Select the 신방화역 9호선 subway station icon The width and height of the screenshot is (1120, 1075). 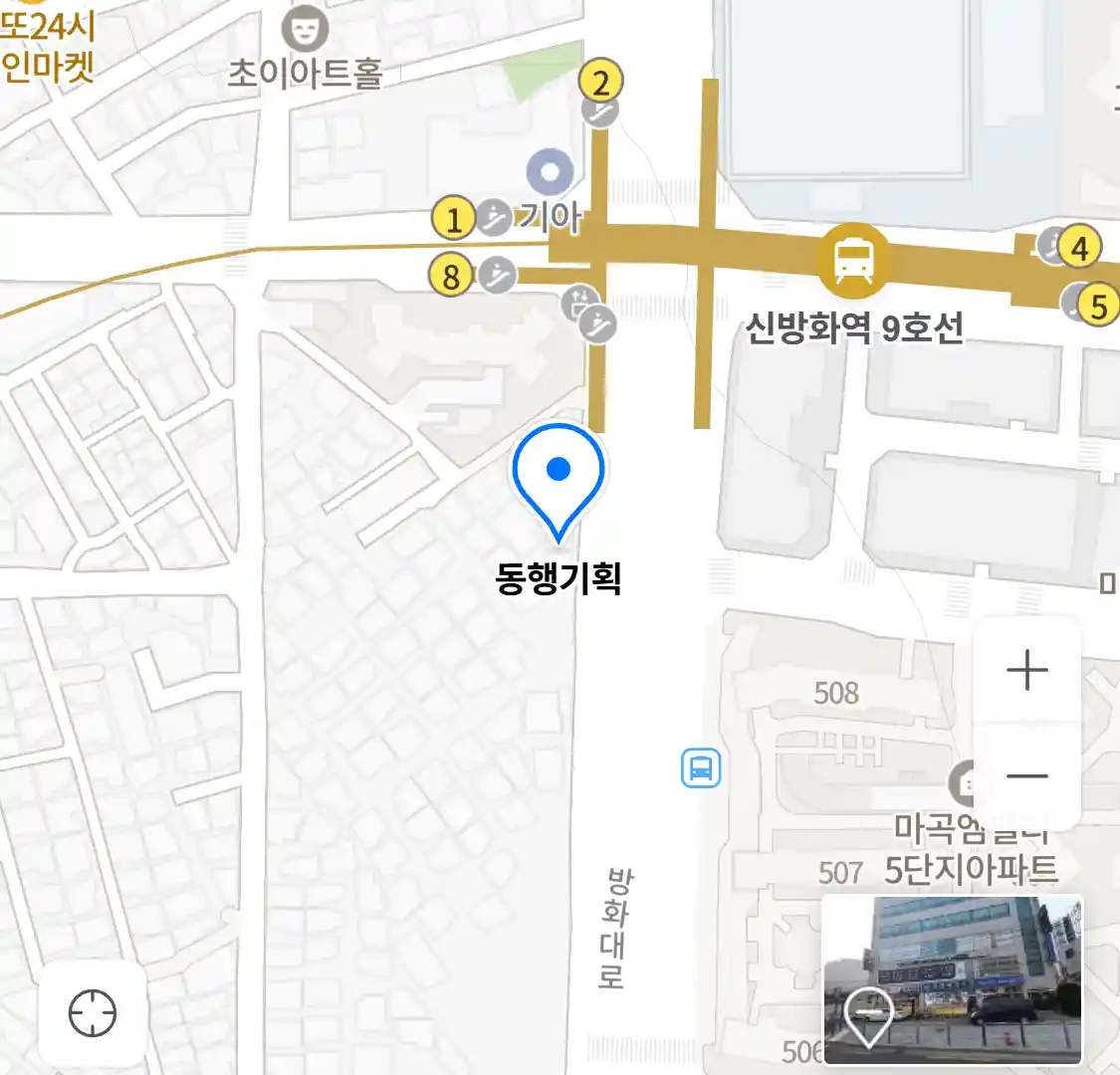852,261
